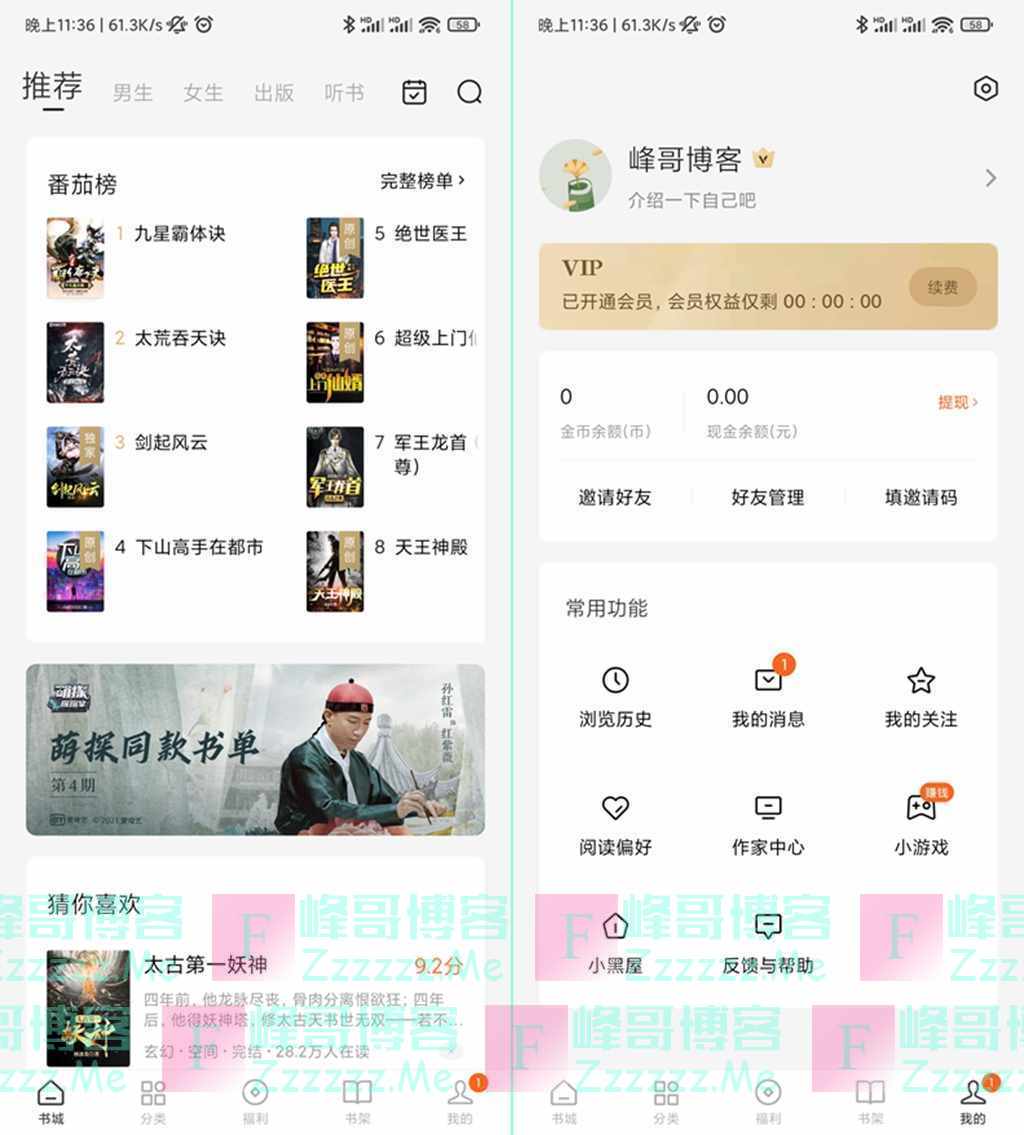Image resolution: width=1024 pixels, height=1135 pixels.
Task: Switch to the 女生 tab
Action: pyautogui.click(x=203, y=93)
